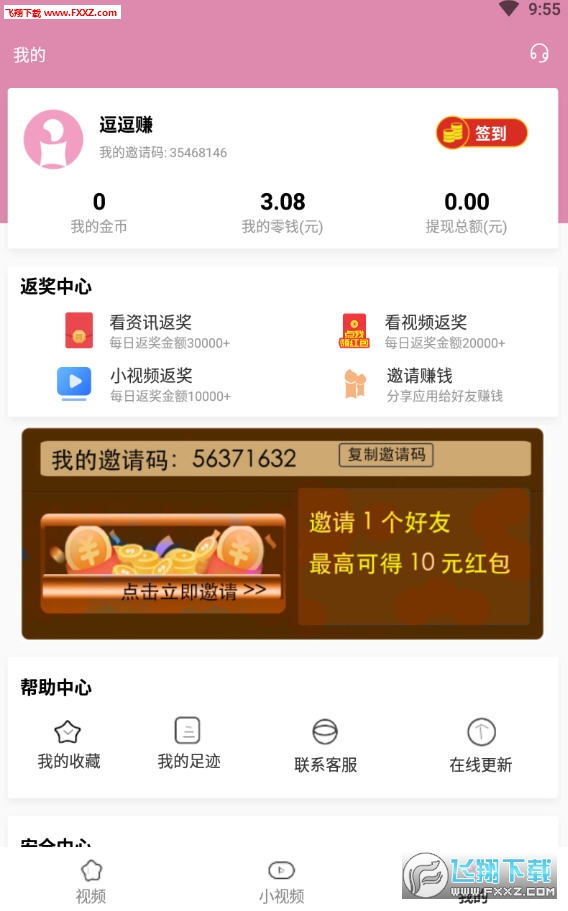Switch to the 视频 tab
This screenshot has width=568, height=911.
pos(91,882)
